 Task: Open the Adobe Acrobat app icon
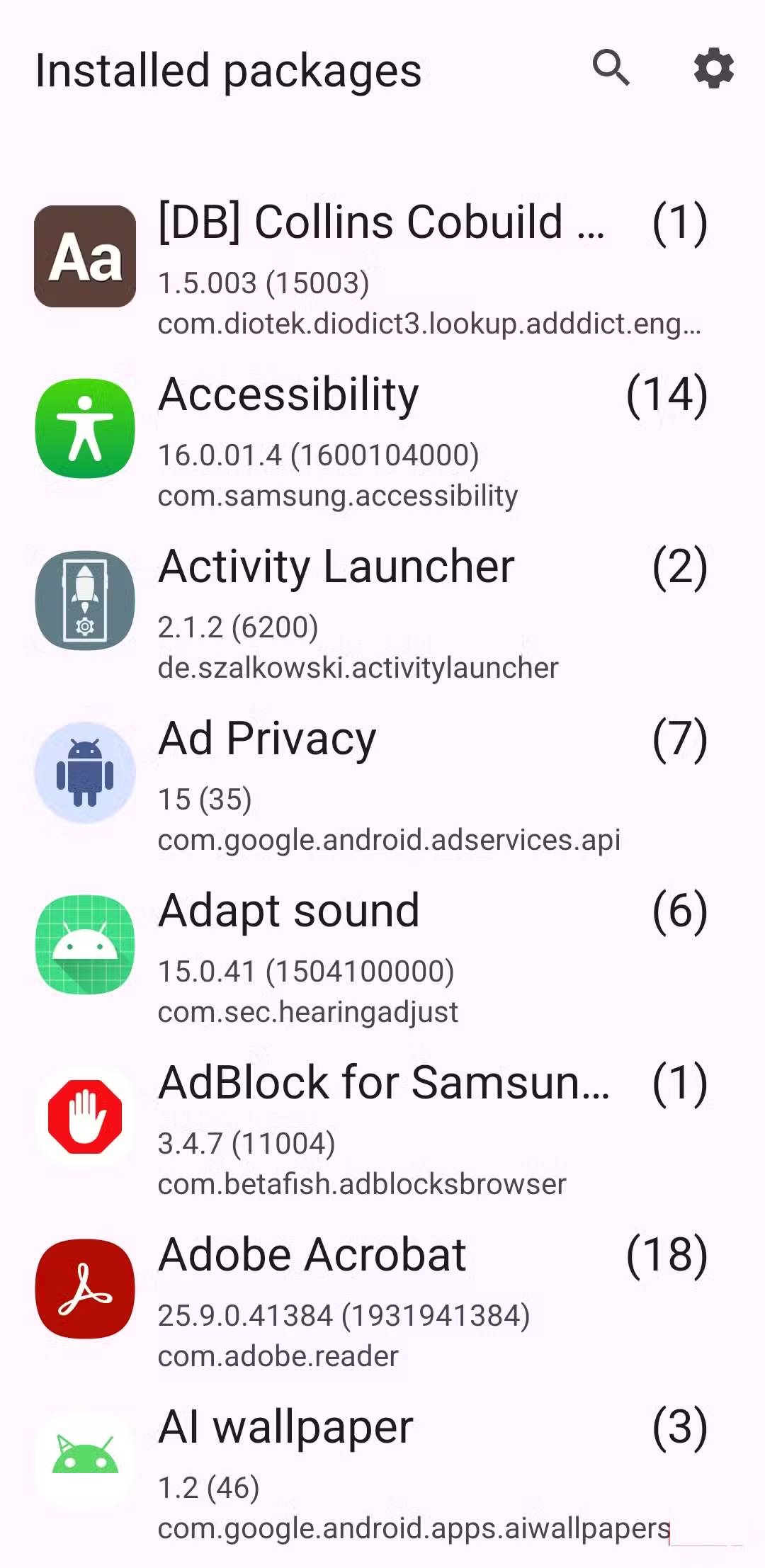(x=84, y=1290)
